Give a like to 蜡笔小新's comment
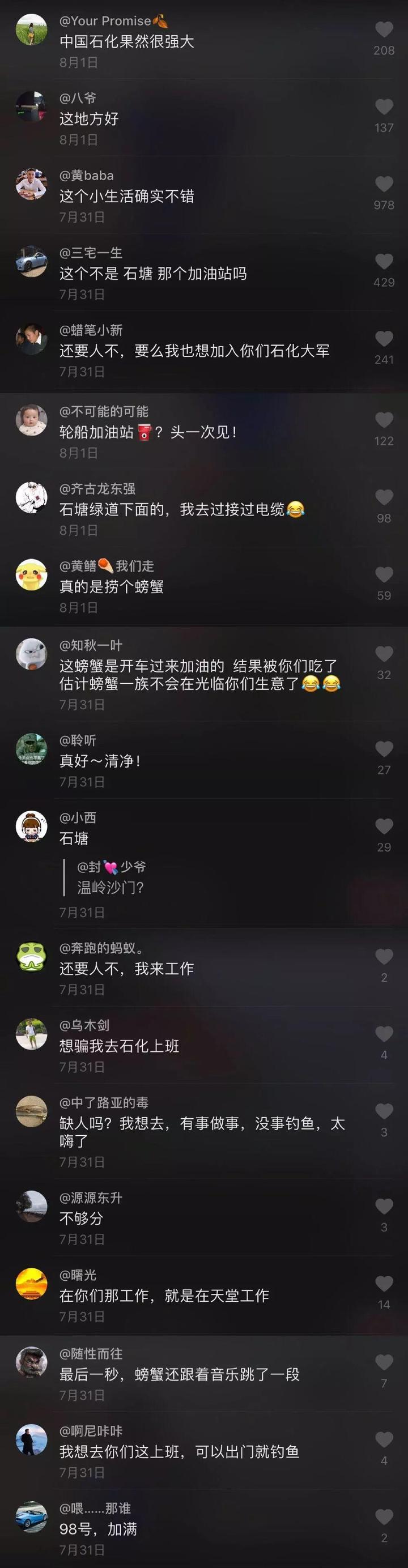408x1568 pixels. [384, 338]
